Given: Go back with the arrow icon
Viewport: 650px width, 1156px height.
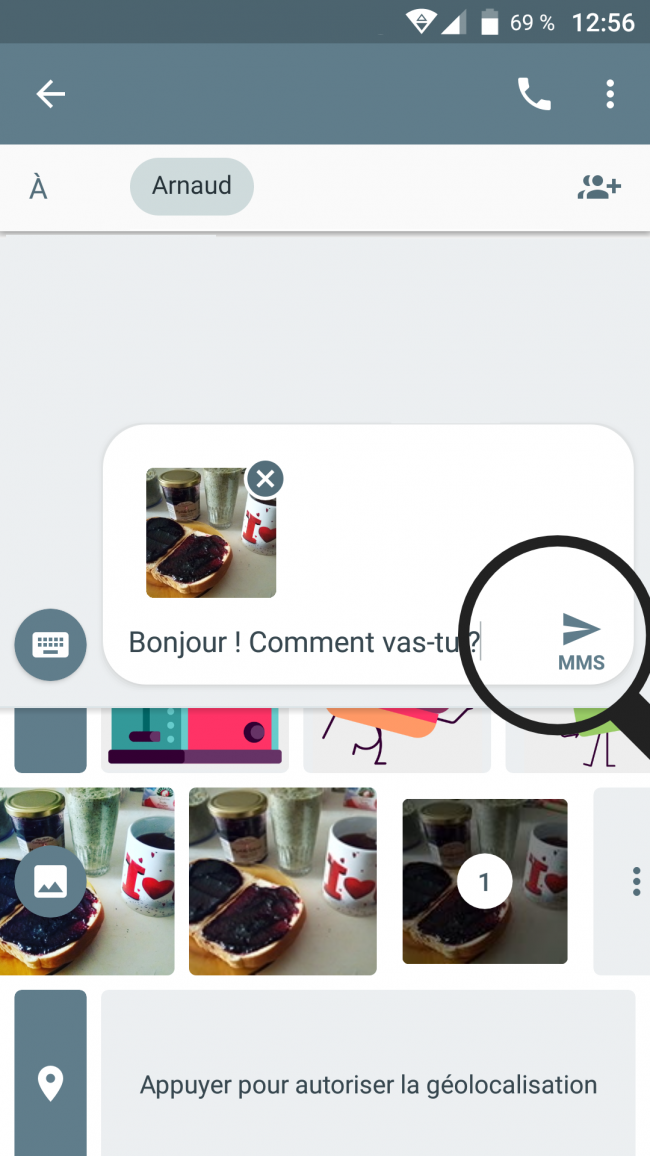Looking at the screenshot, I should [50, 94].
